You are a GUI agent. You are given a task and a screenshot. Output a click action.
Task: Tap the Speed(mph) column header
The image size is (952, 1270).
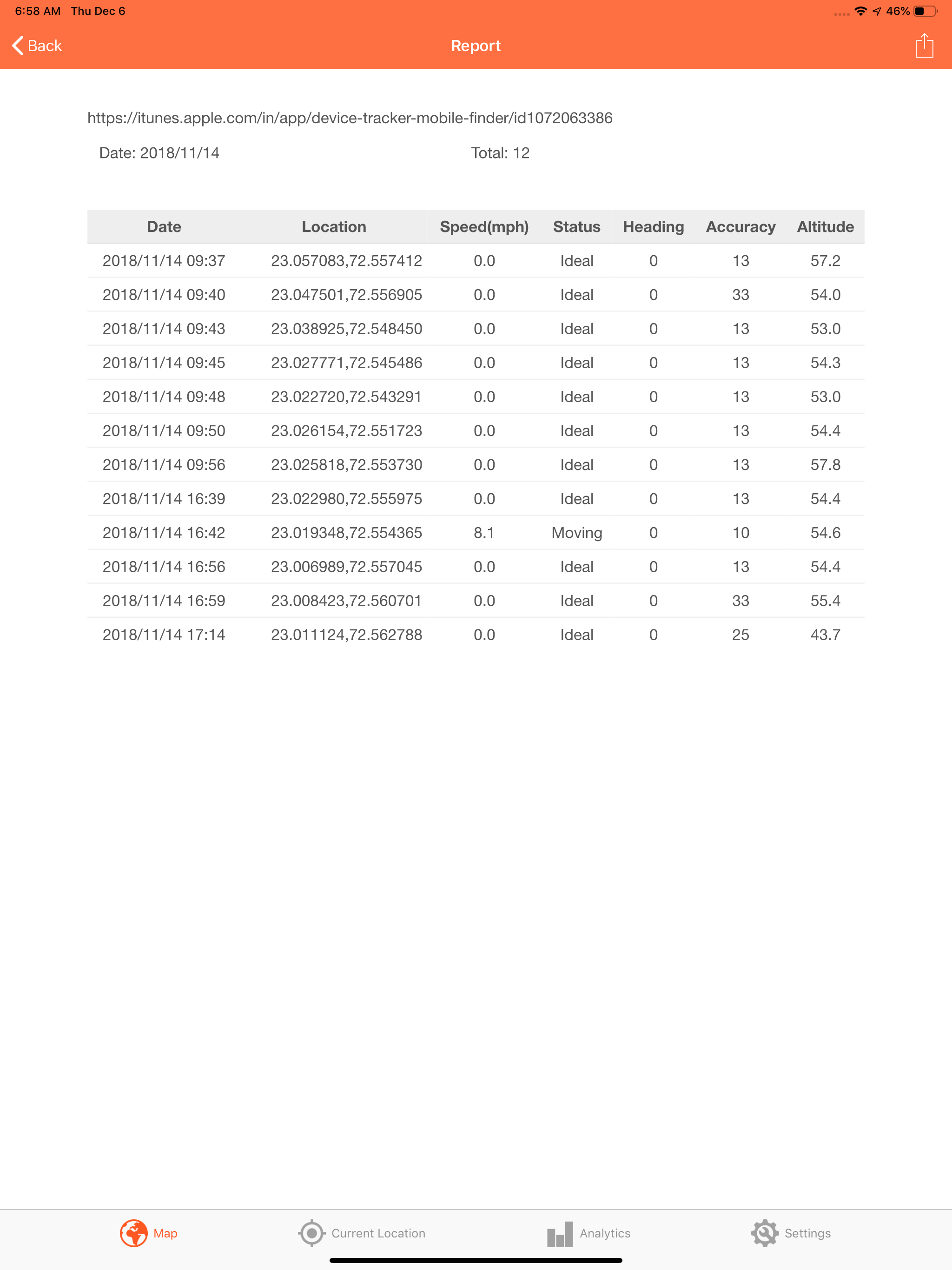483,226
